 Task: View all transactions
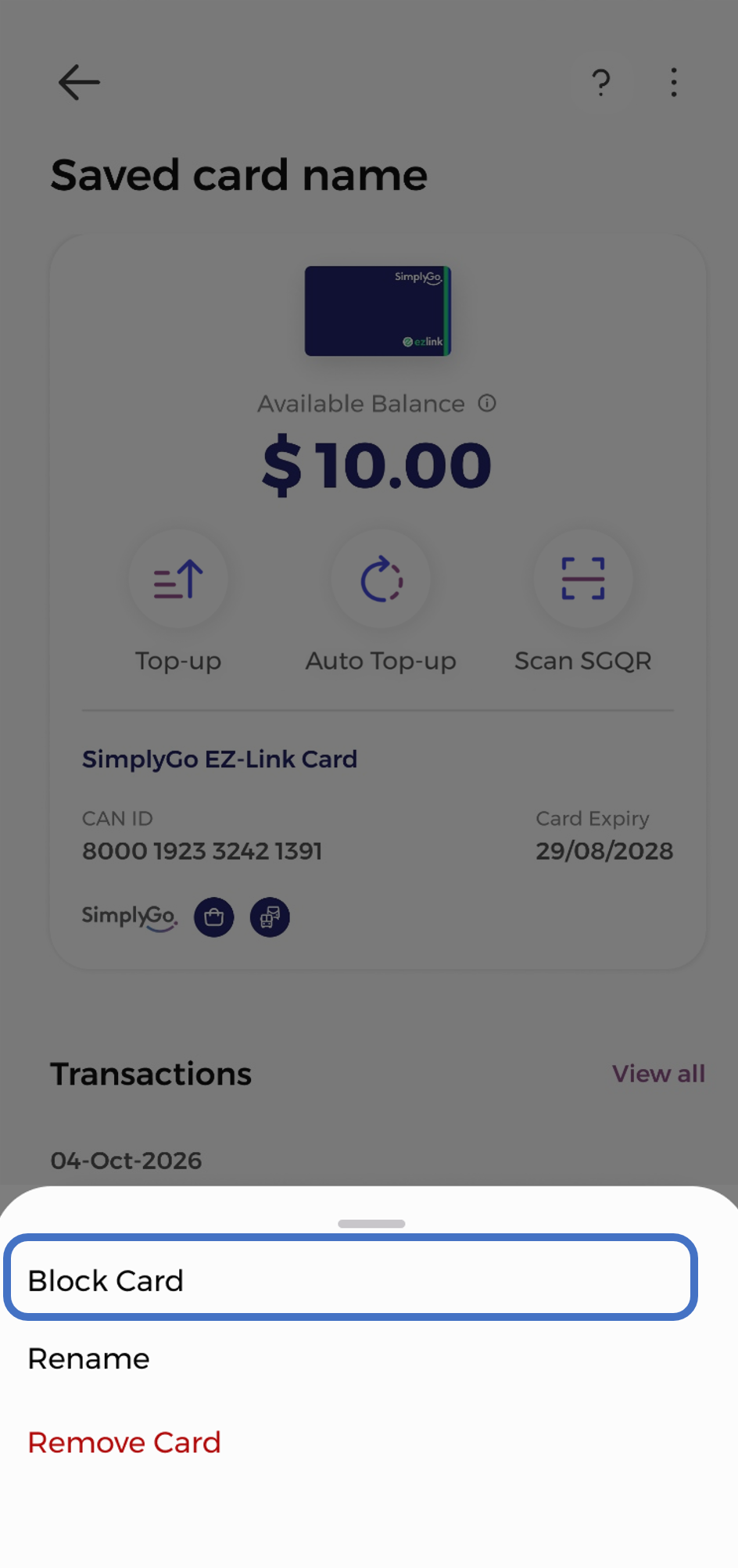658,1074
